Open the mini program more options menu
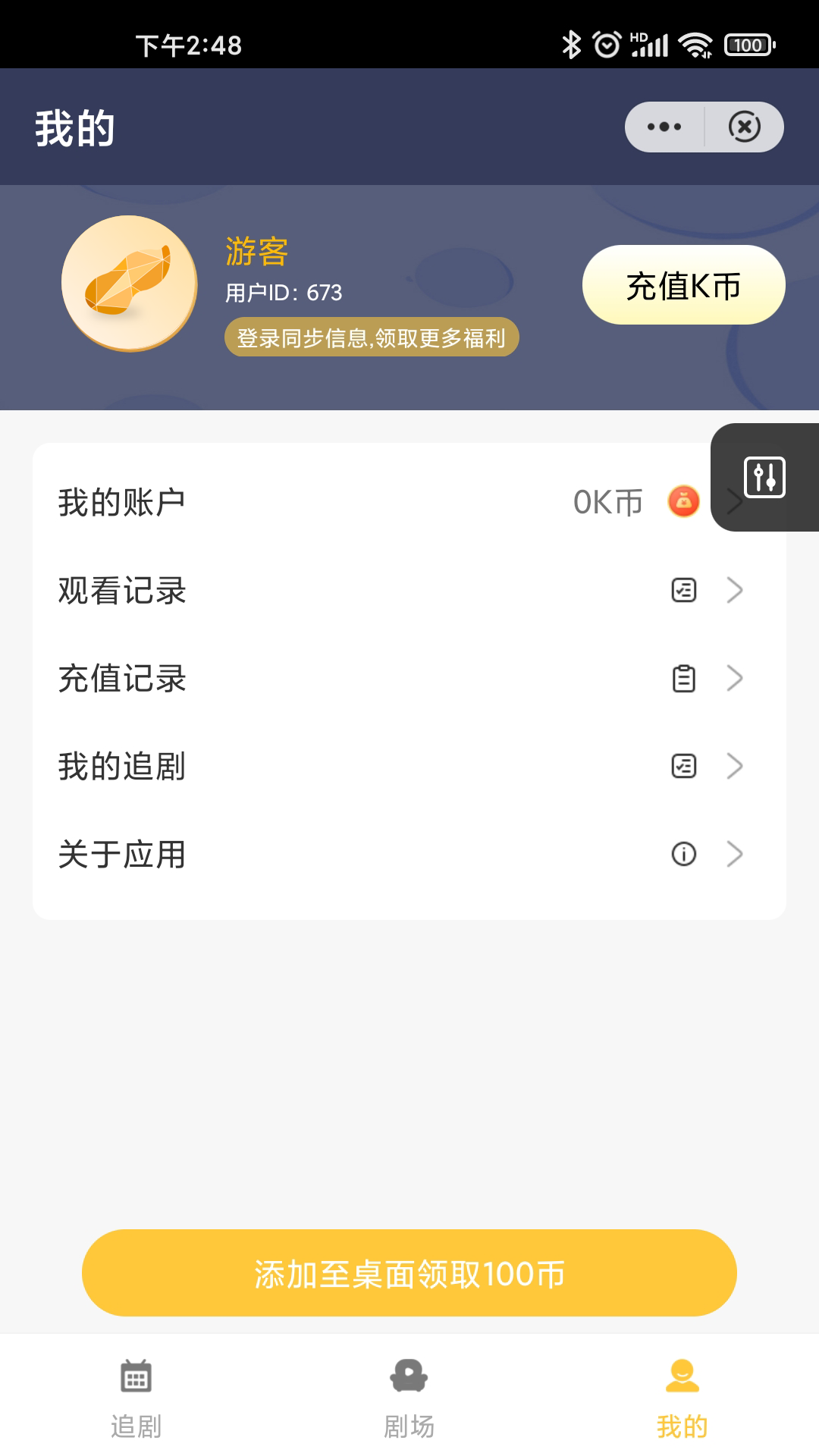The height and width of the screenshot is (1456, 819). 664,127
